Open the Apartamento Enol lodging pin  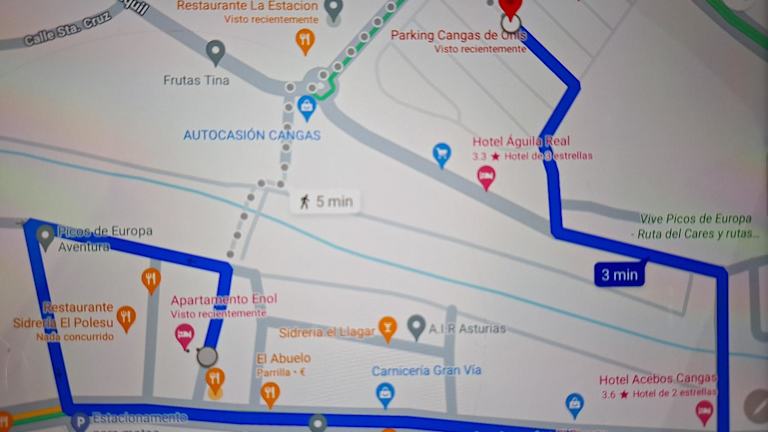point(185,335)
